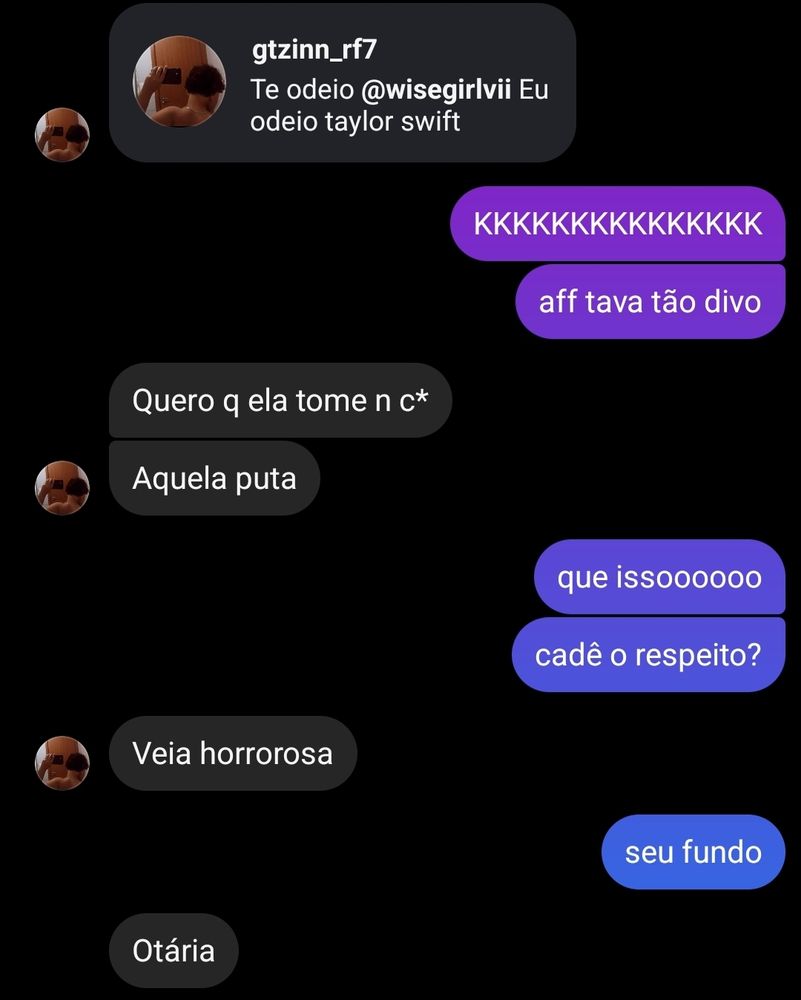The image size is (801, 1000).
Task: Open sender's avatar beside "Aquela puta"
Action: pyautogui.click(x=62, y=487)
